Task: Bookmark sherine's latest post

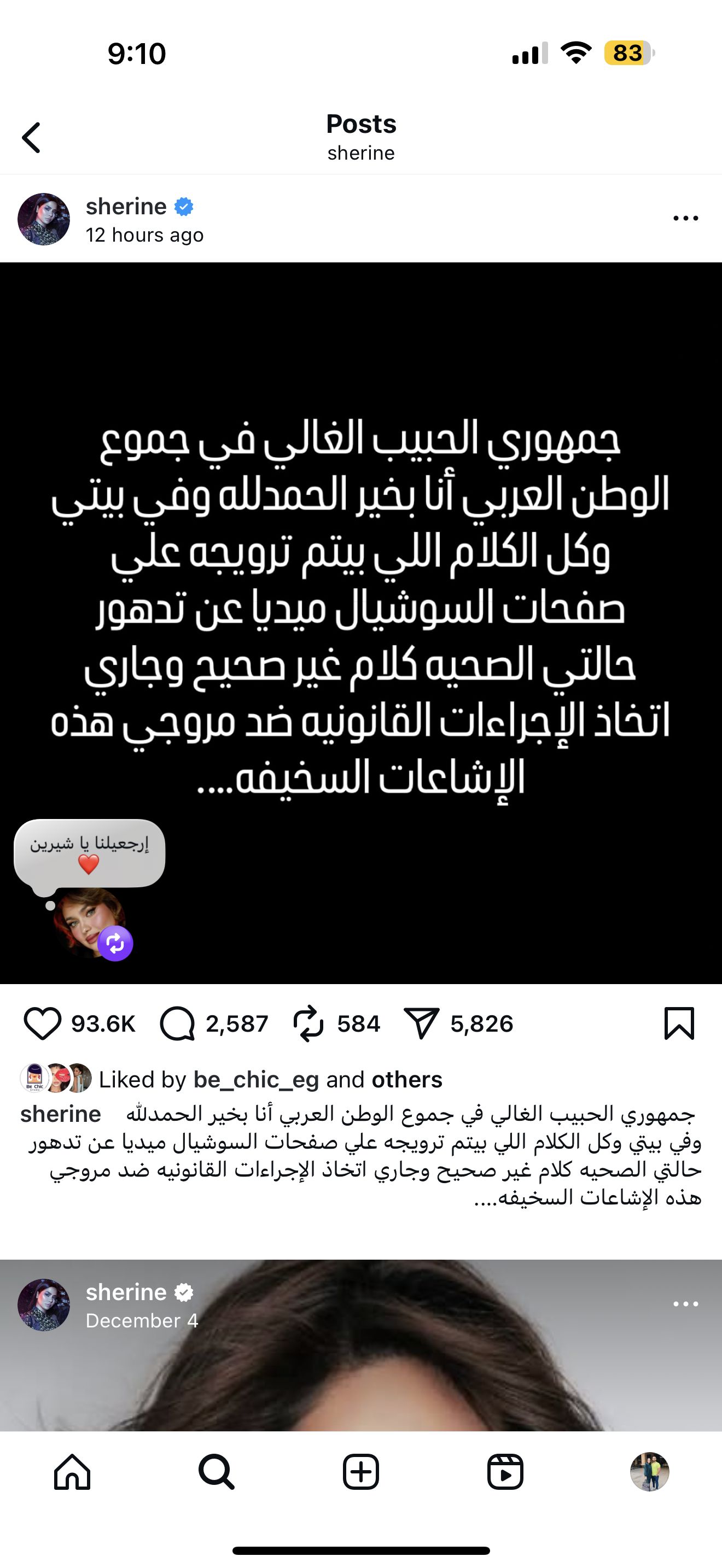Action: [x=679, y=1023]
